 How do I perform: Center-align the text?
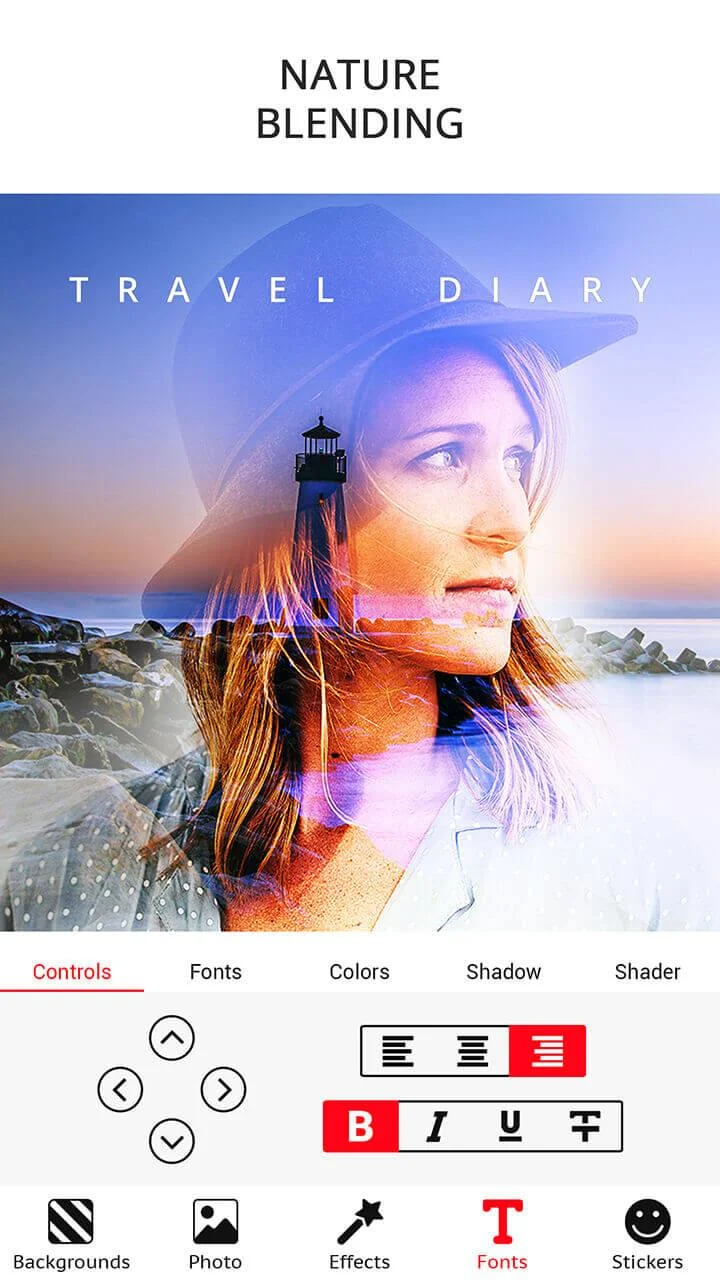472,1051
